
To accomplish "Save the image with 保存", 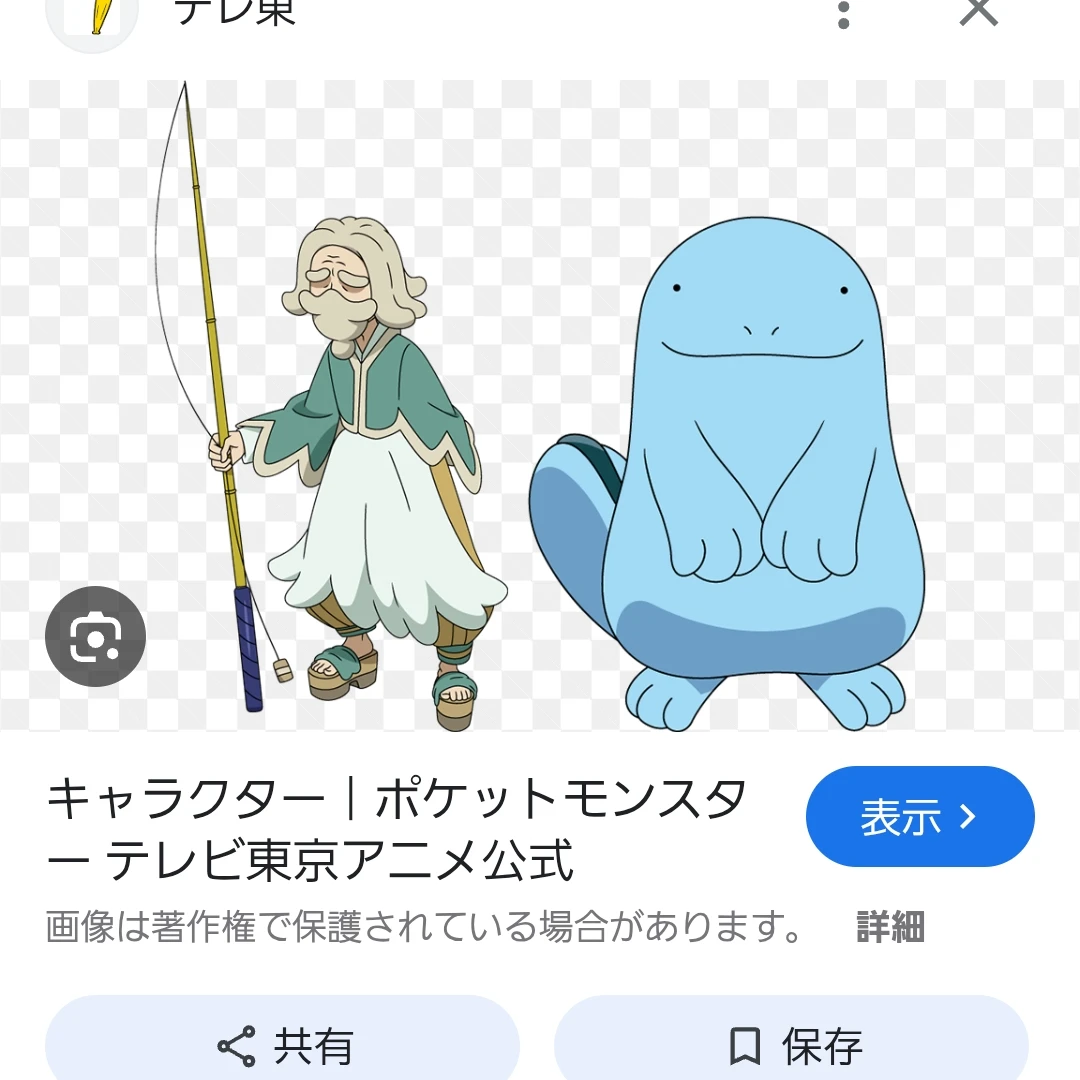I will [x=792, y=1045].
